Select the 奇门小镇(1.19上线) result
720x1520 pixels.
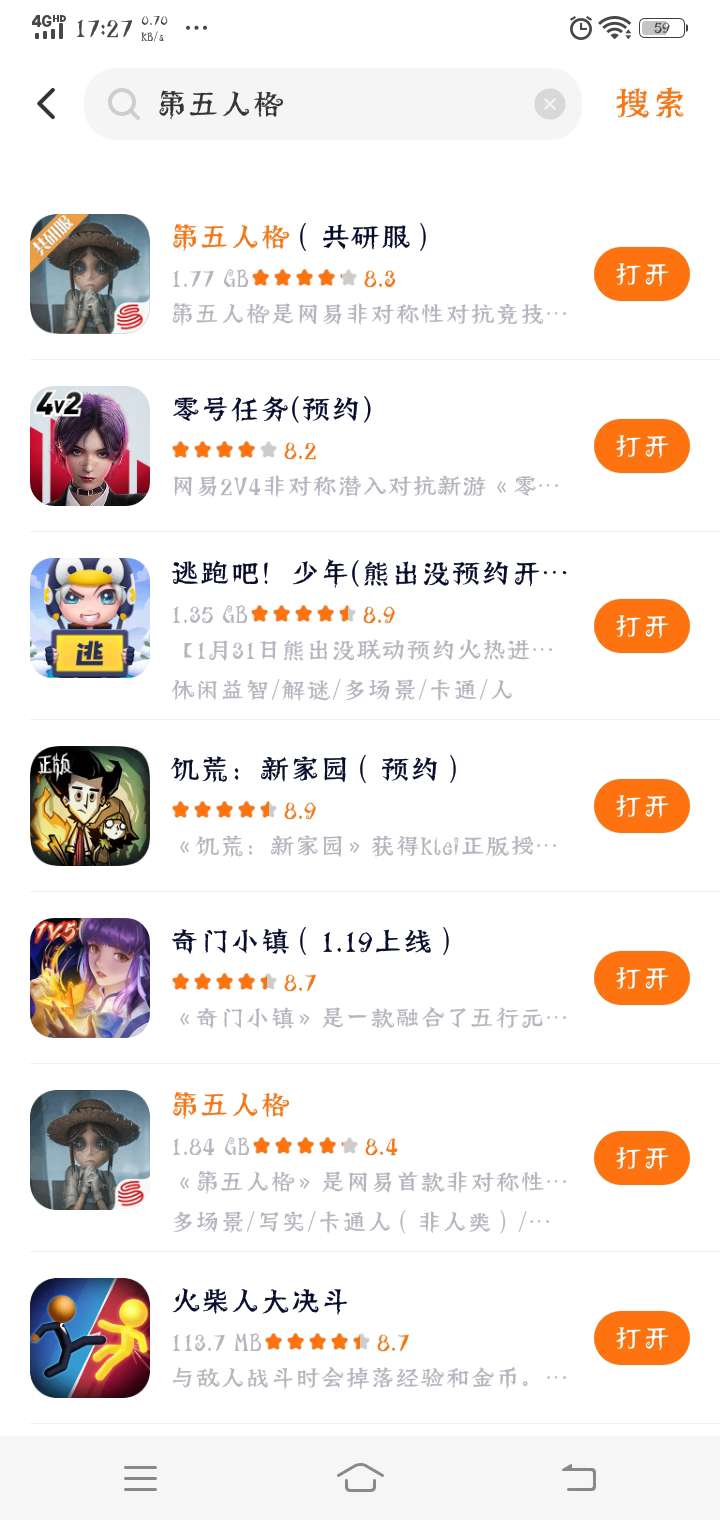coord(312,942)
